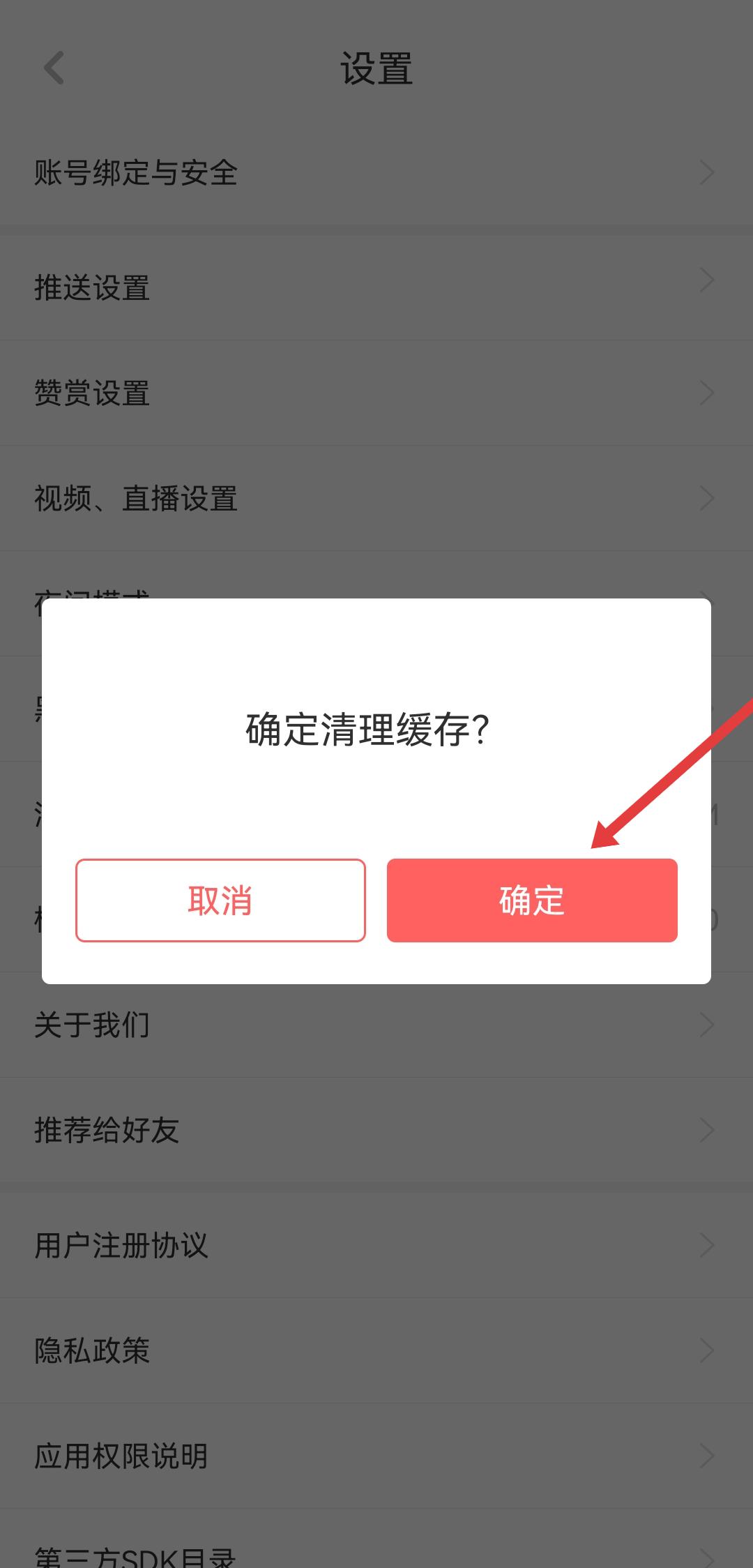Open 赞赏设置 row
The height and width of the screenshot is (1568, 753).
376,393
